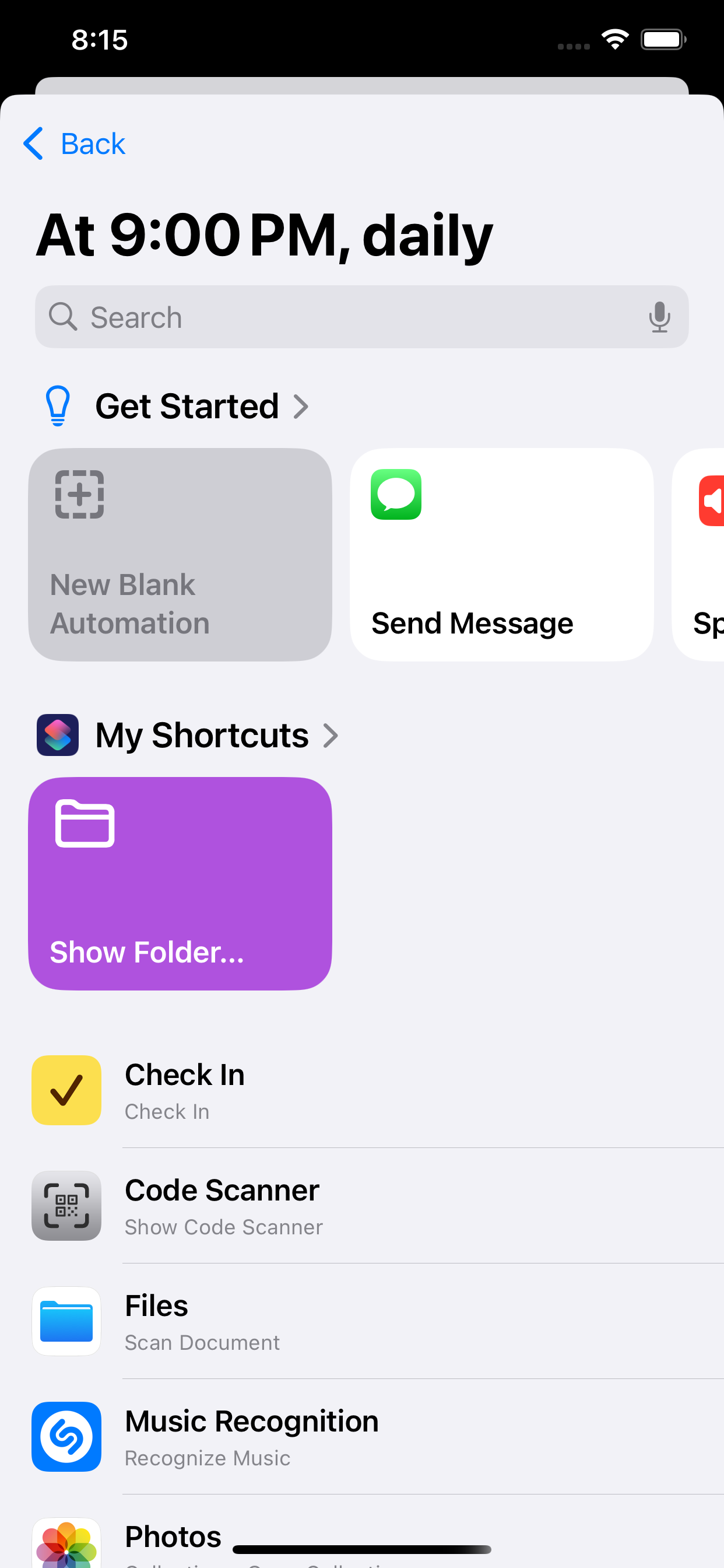The width and height of the screenshot is (724, 1568).
Task: Open the Check In action row
Action: tap(377, 1090)
